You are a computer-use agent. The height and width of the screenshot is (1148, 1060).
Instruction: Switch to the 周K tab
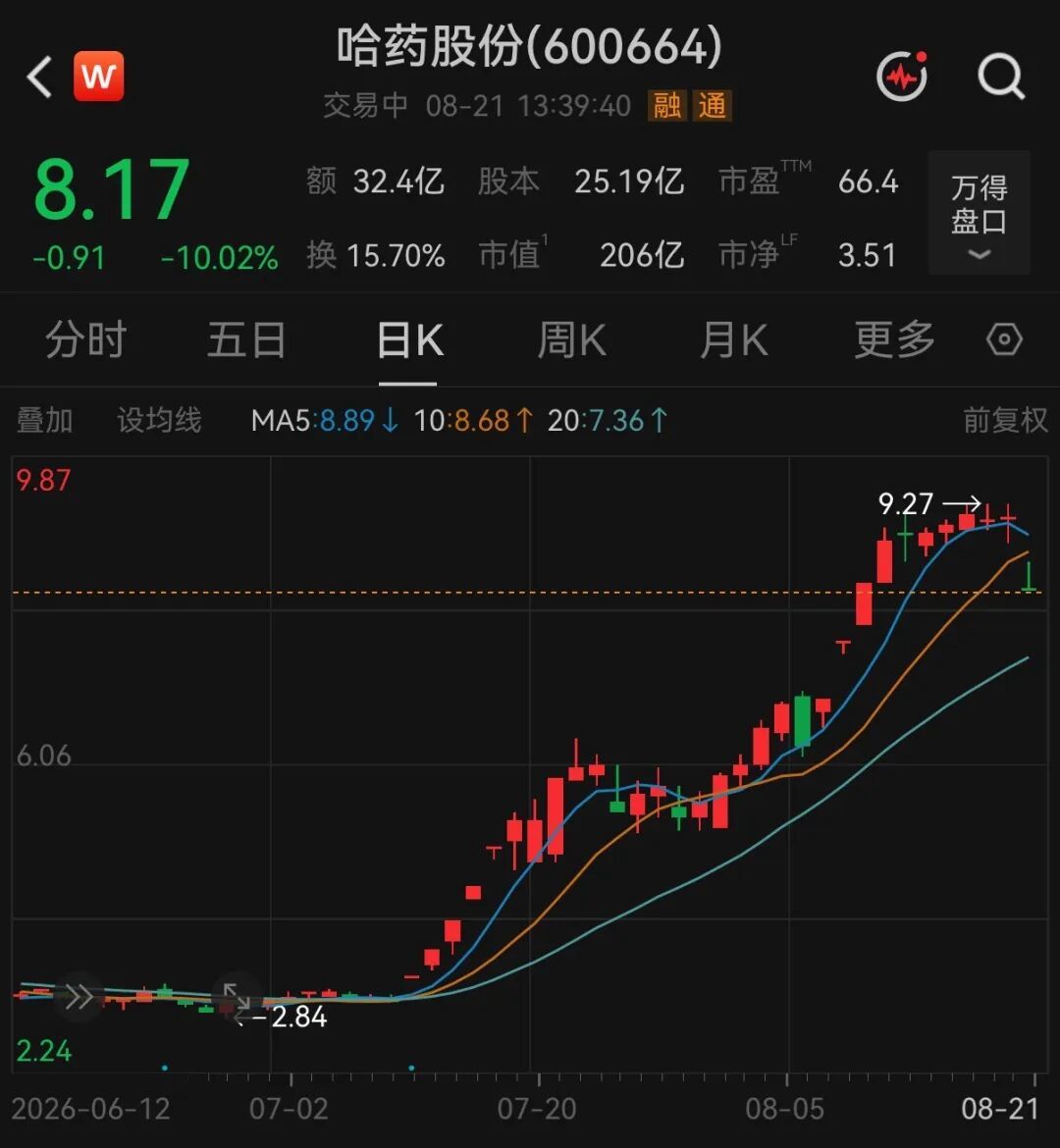(x=571, y=339)
